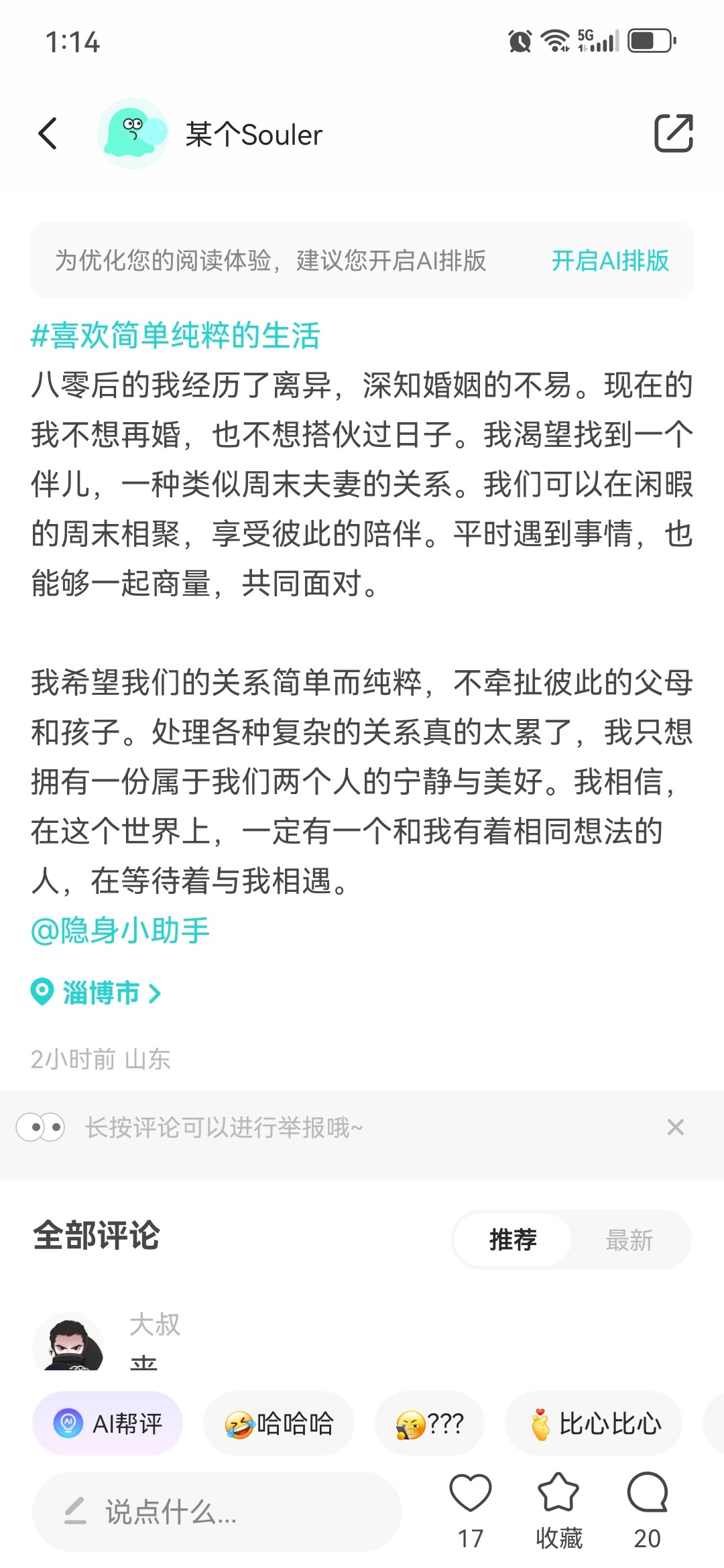Focus the 说点什么 comment field
This screenshot has width=724, height=1568.
(217, 1512)
